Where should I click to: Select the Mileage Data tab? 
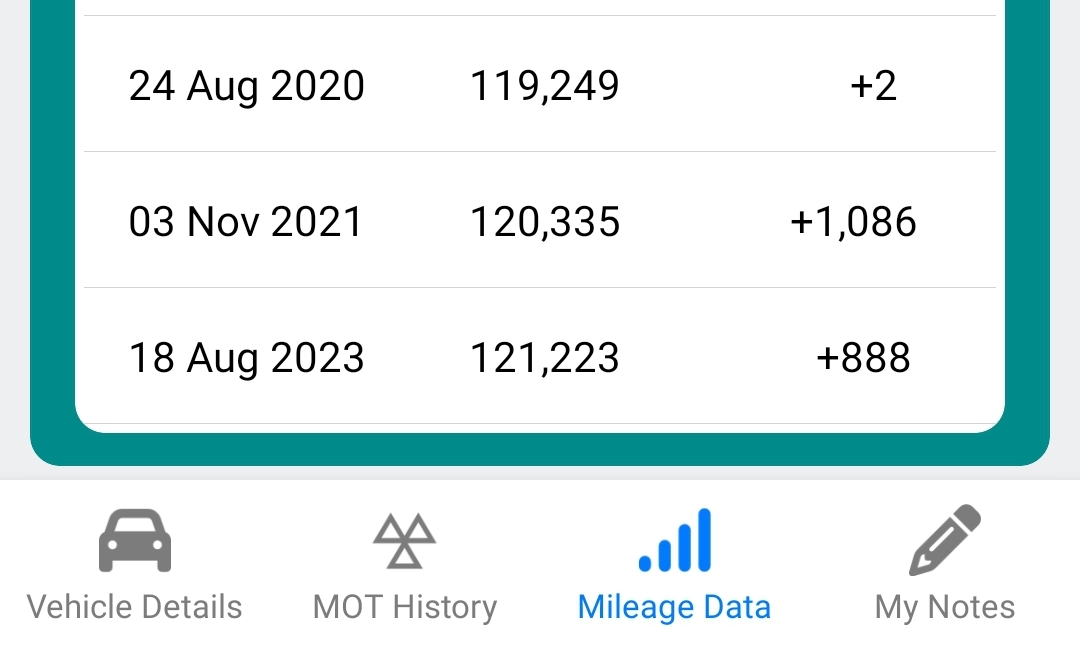click(675, 565)
